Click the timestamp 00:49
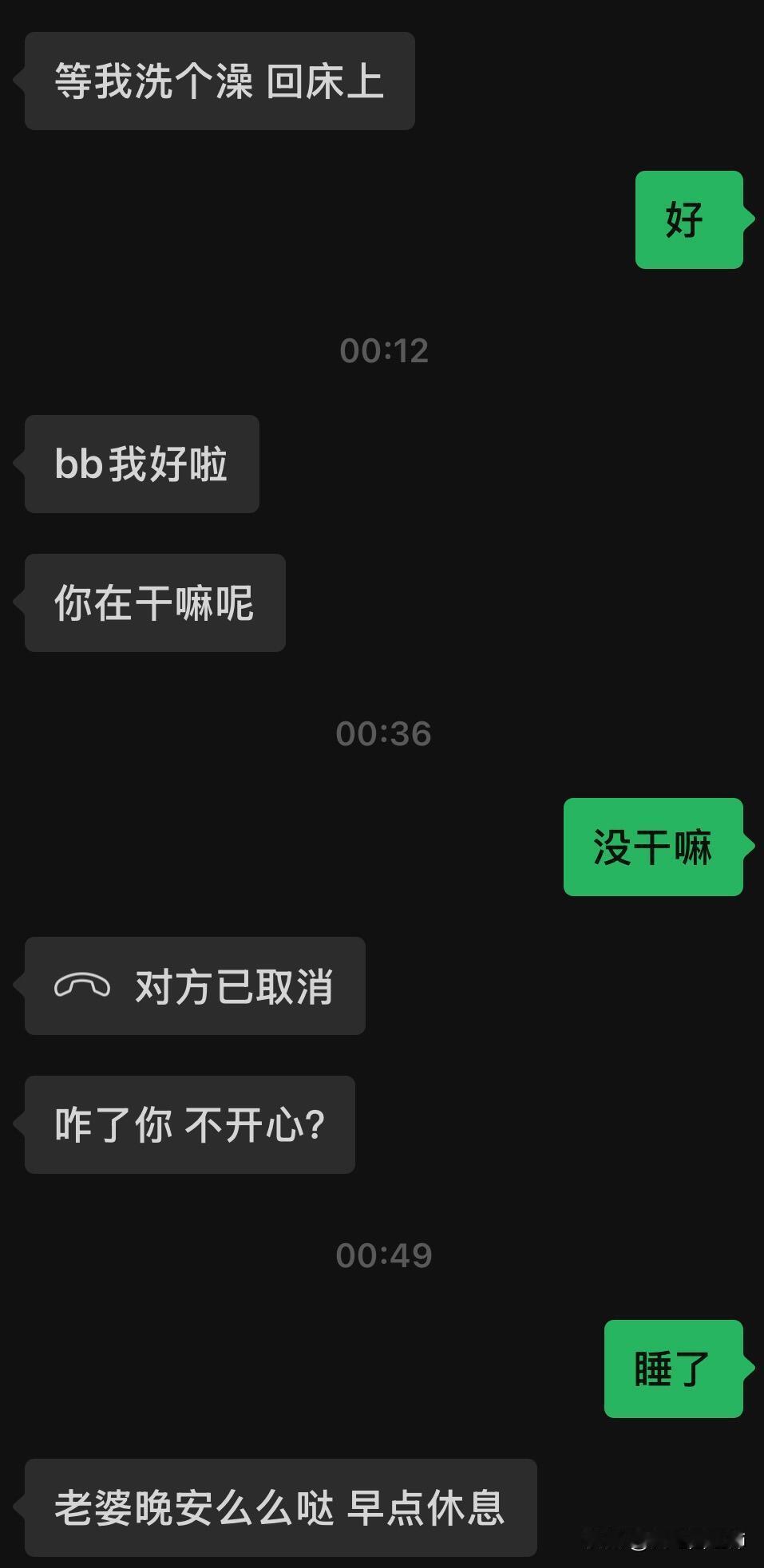This screenshot has height=1568, width=764. tap(383, 1254)
